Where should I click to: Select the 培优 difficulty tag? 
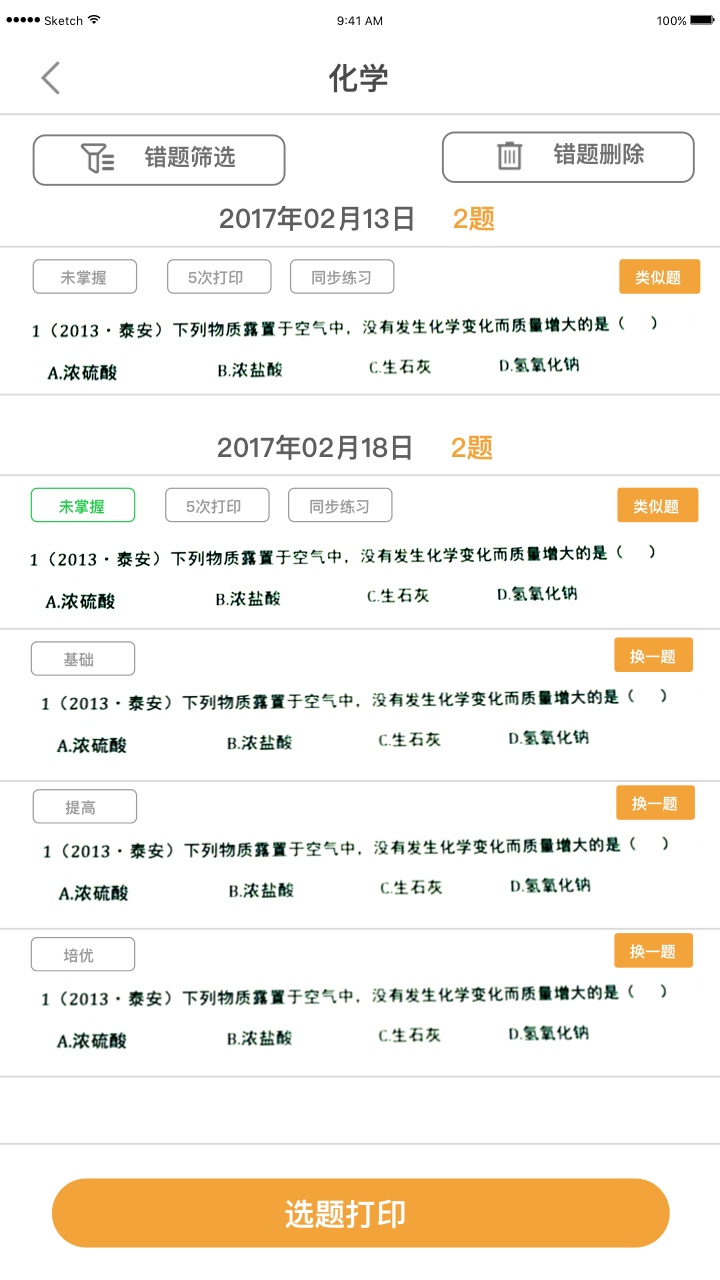click(x=83, y=954)
